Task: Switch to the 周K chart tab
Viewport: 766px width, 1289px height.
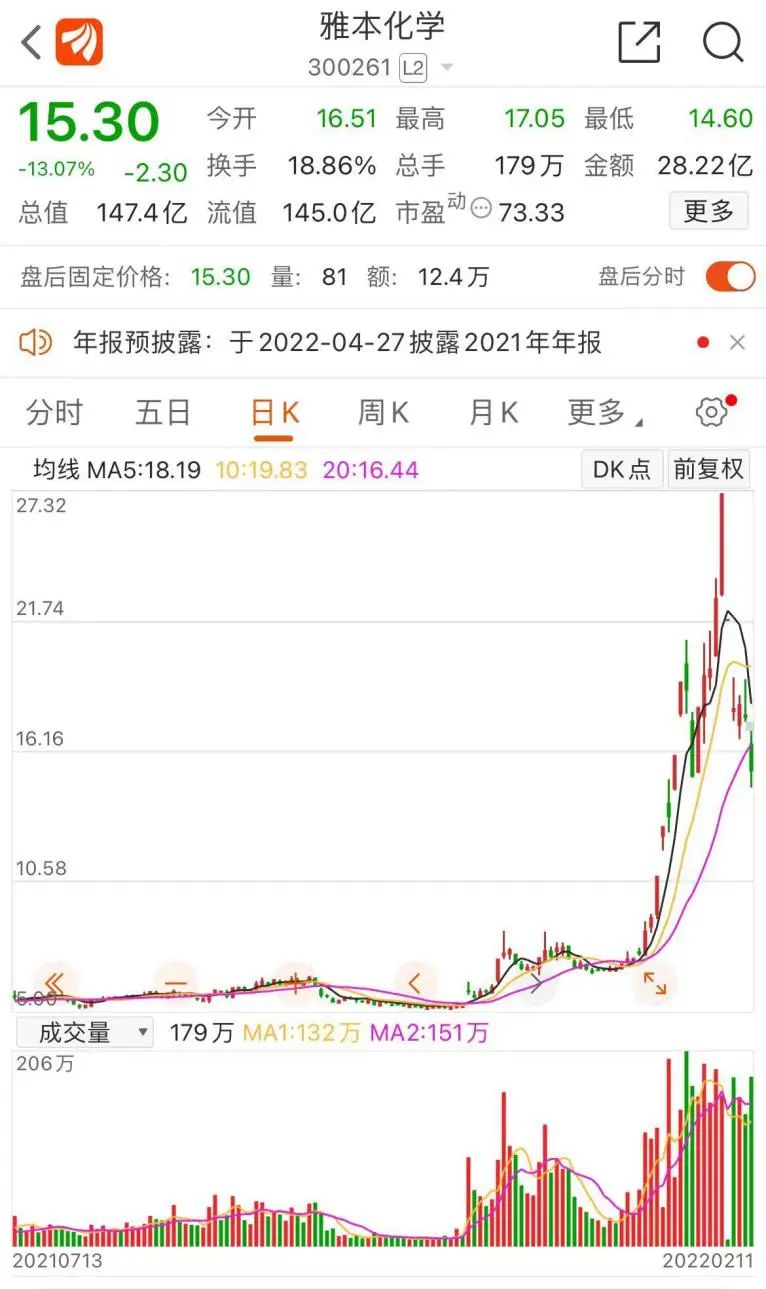Action: tap(383, 412)
